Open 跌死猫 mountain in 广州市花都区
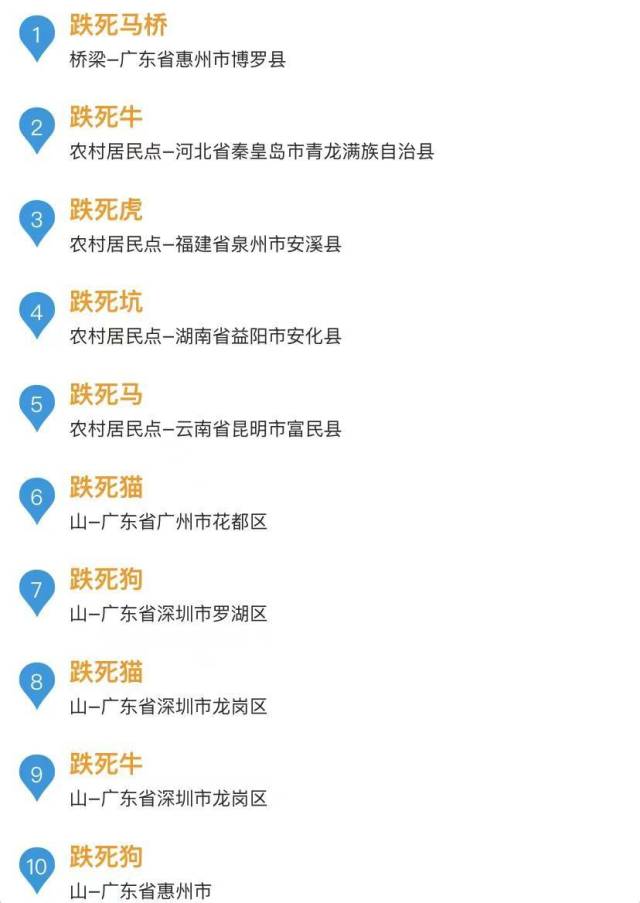This screenshot has height=903, width=640. click(106, 487)
